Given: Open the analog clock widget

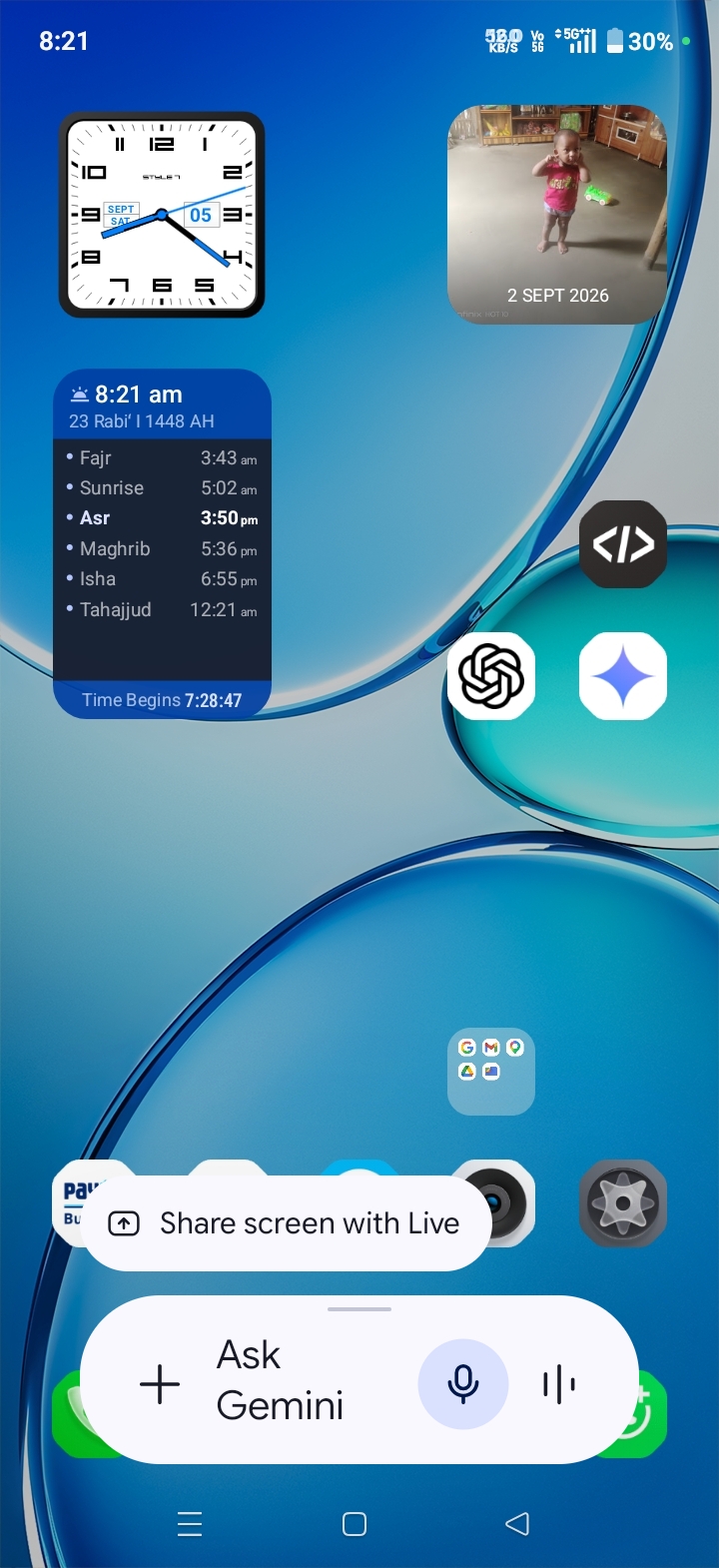Looking at the screenshot, I should [x=162, y=215].
